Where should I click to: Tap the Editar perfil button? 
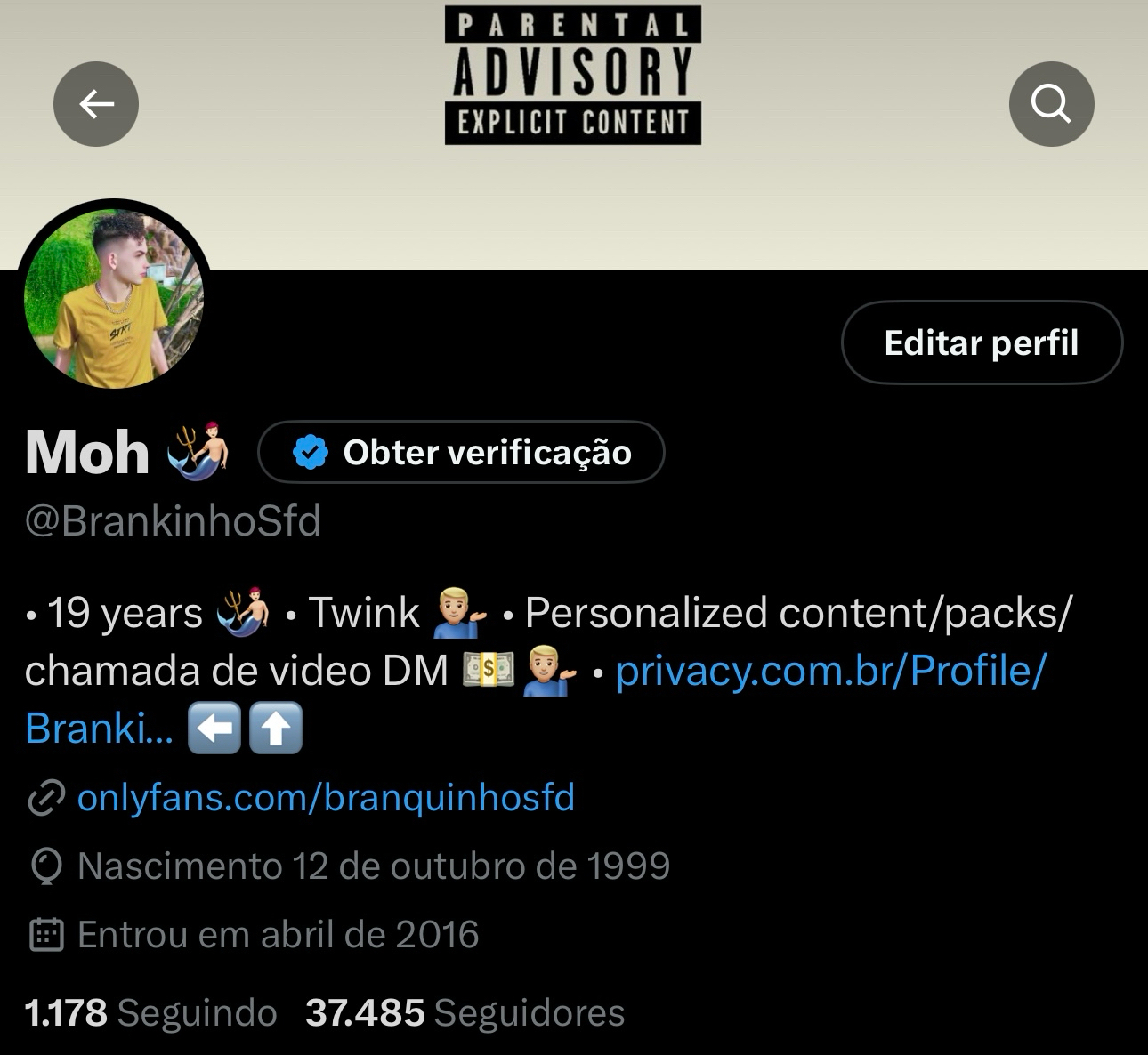click(982, 342)
